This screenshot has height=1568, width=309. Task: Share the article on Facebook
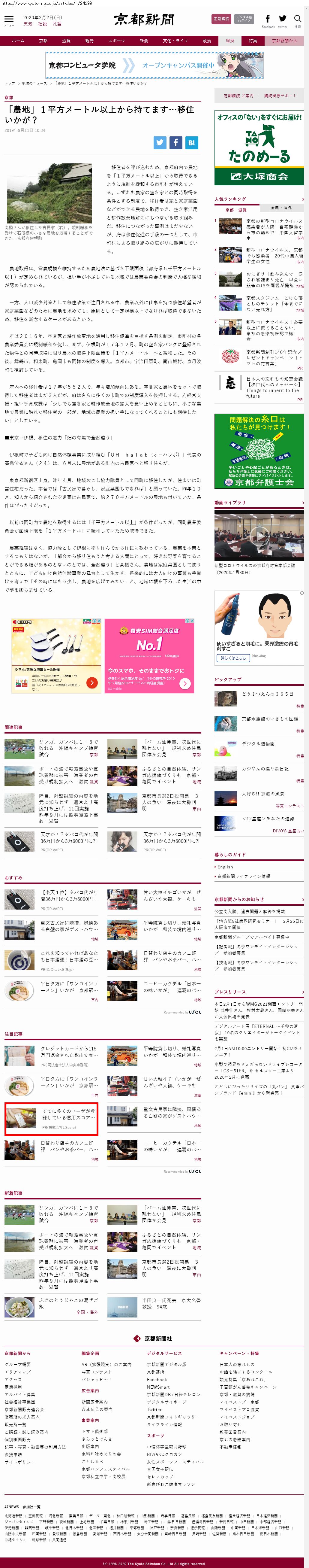(x=175, y=142)
